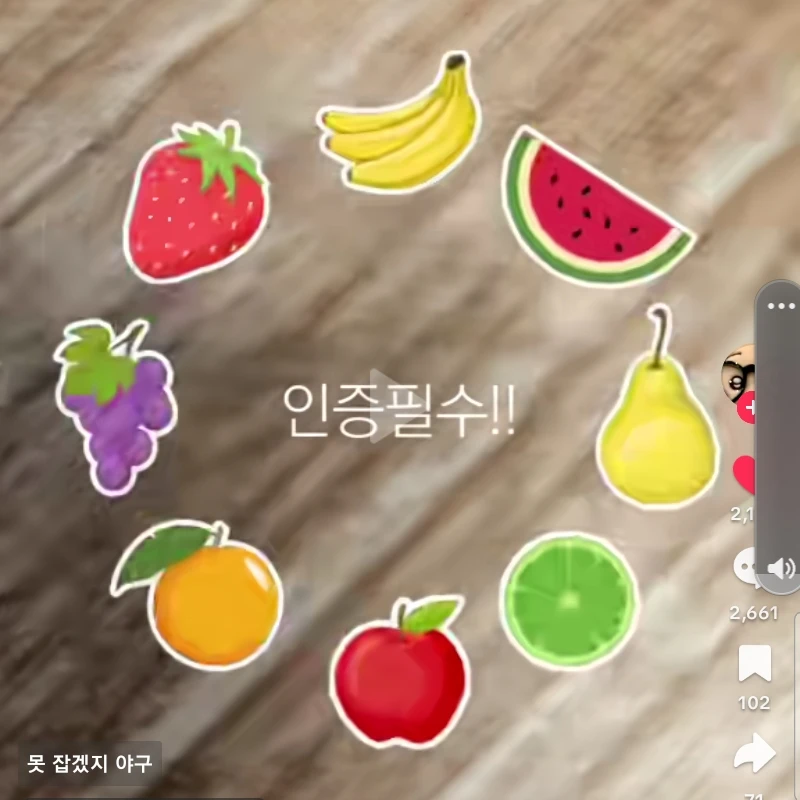Open the comments with 2,661 replies
Image resolution: width=800 pixels, height=800 pixels.
[x=747, y=567]
